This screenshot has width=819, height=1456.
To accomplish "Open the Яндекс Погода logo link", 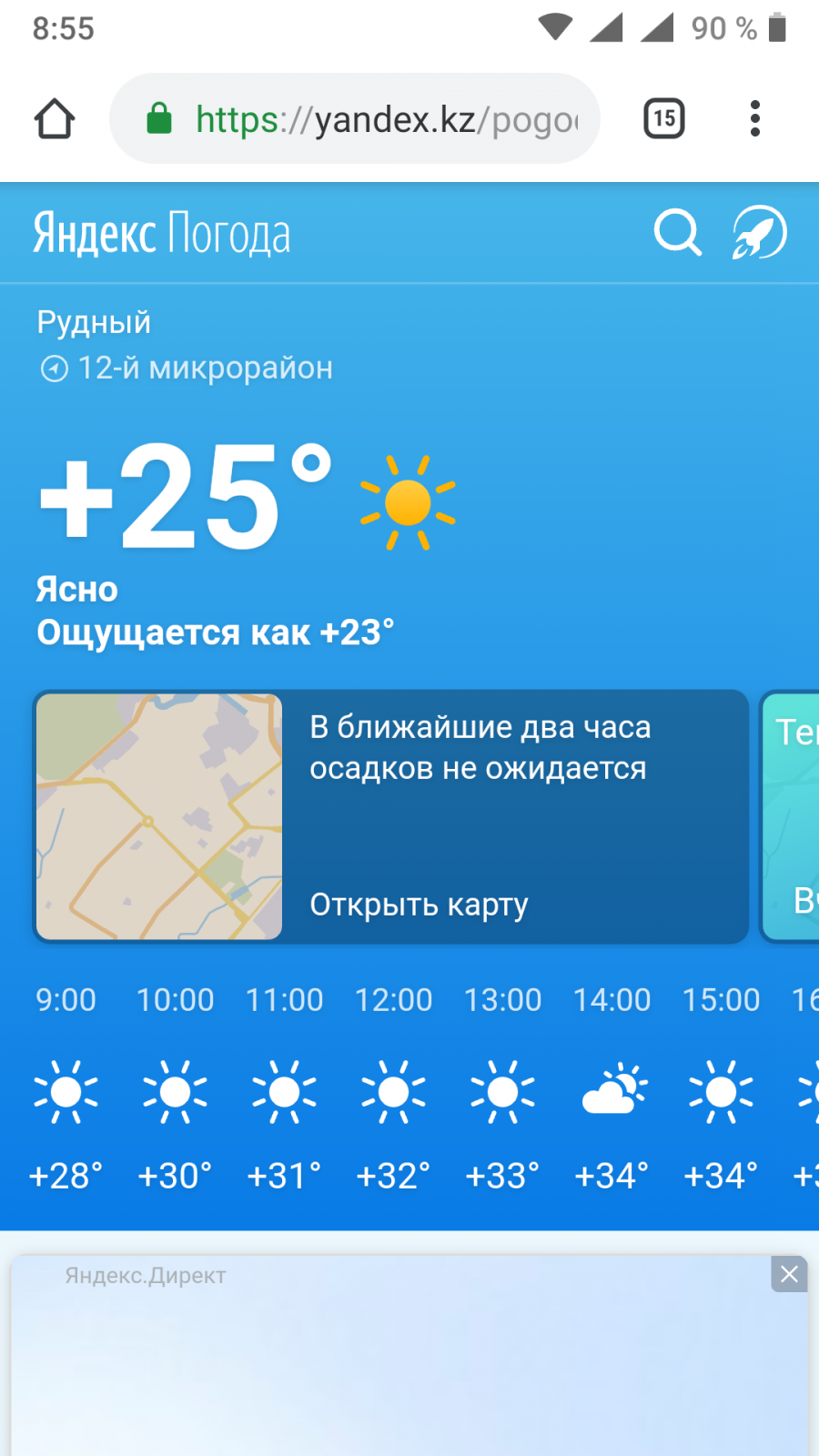I will (x=162, y=234).
